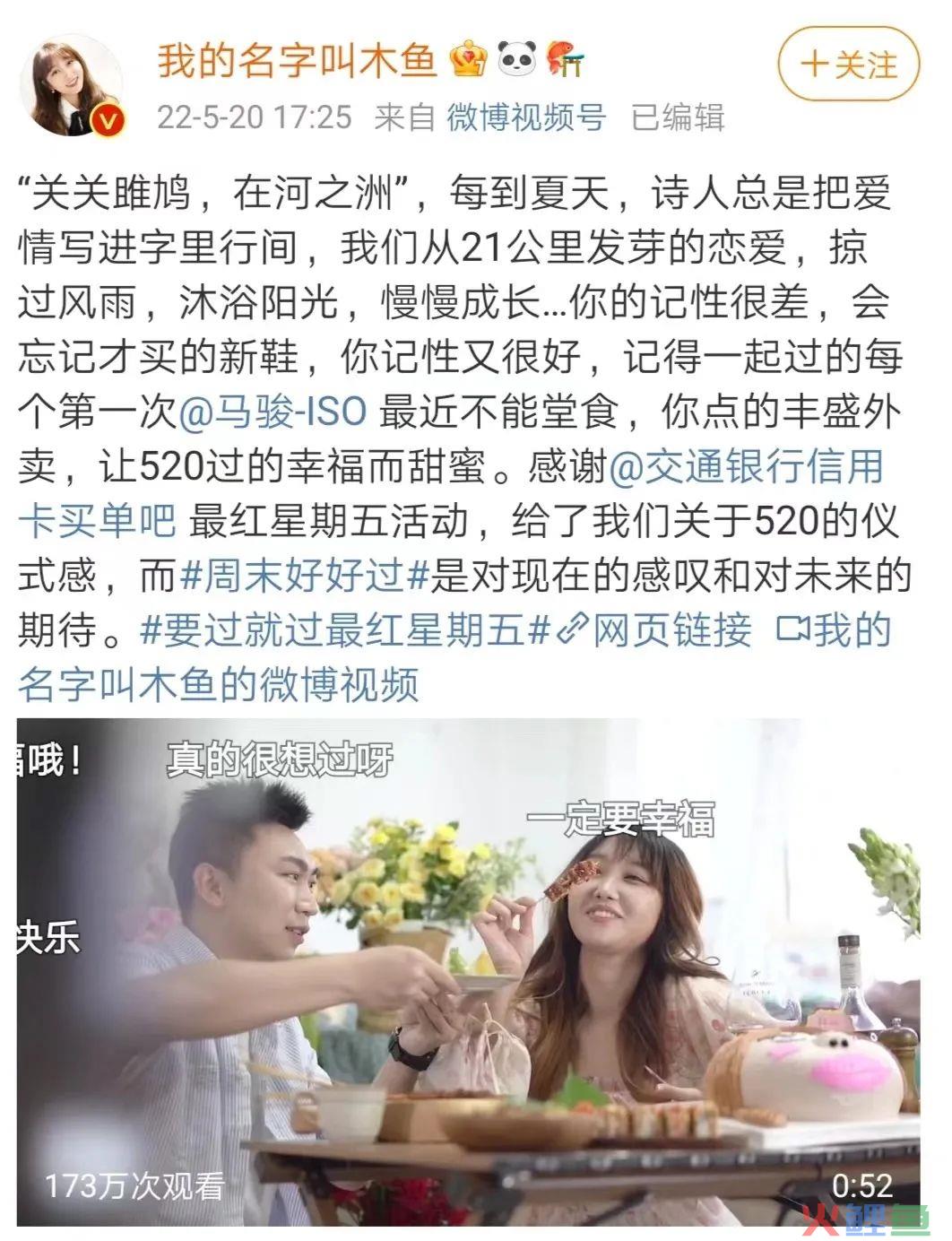
Task: Open the 微博视频号 source link
Action: [526, 117]
